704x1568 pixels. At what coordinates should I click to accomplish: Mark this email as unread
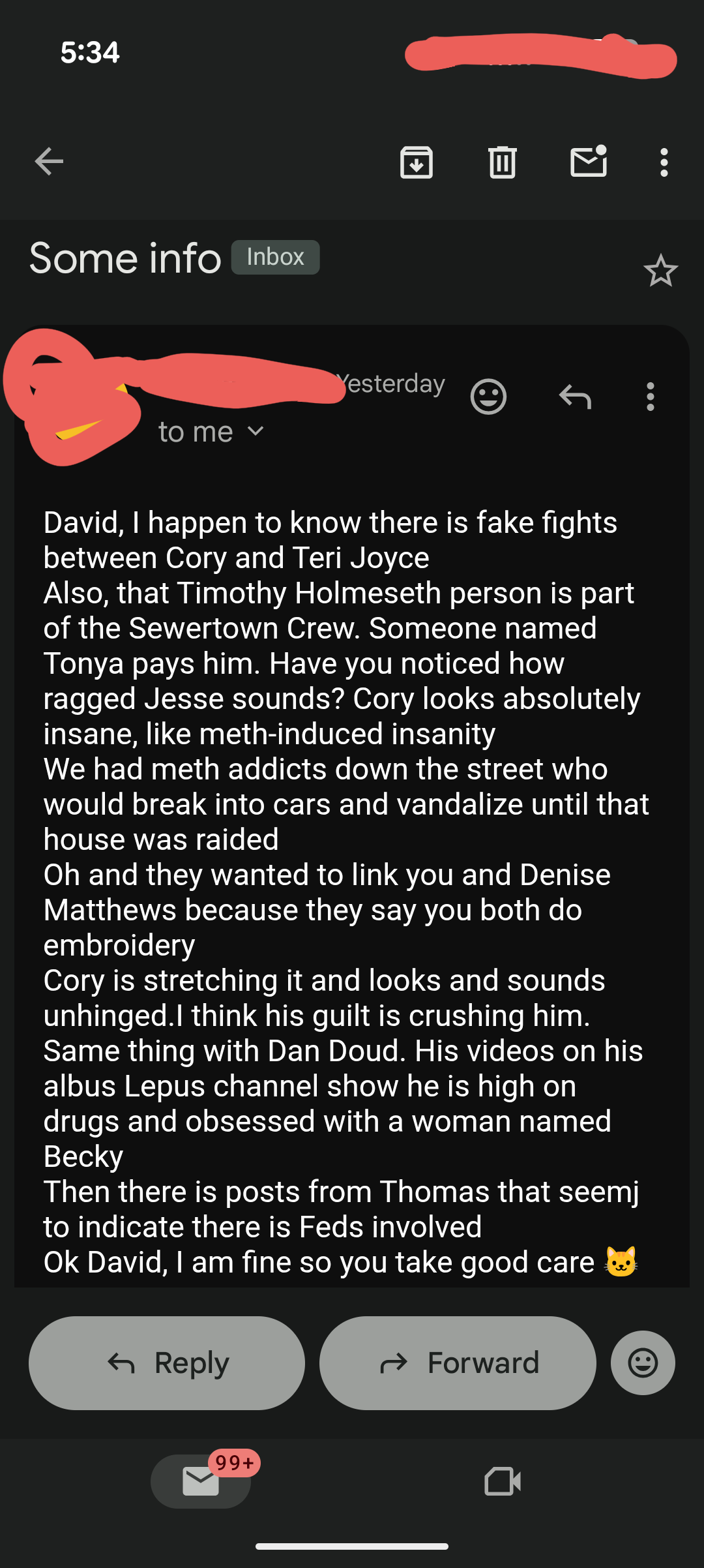pos(589,162)
